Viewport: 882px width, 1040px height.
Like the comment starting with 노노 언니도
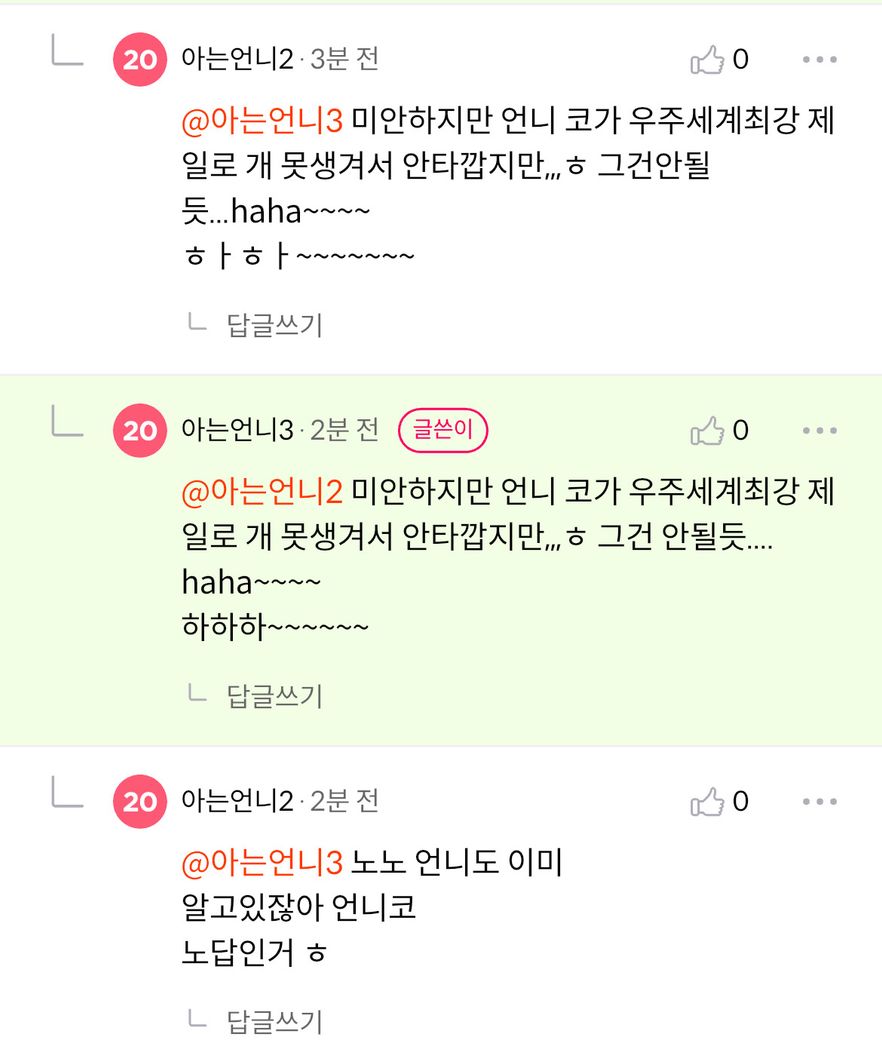coord(708,802)
